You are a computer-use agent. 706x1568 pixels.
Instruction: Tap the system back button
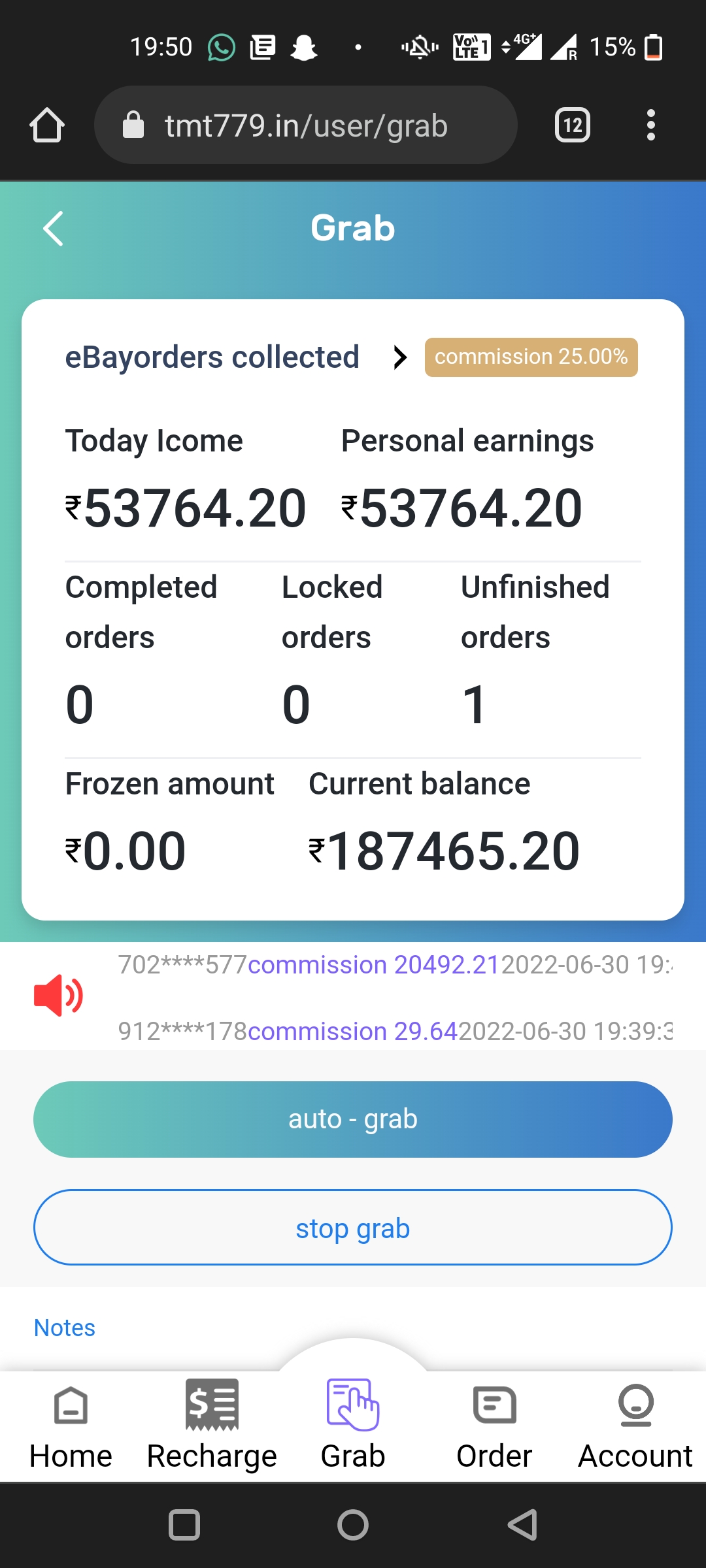point(522,1526)
